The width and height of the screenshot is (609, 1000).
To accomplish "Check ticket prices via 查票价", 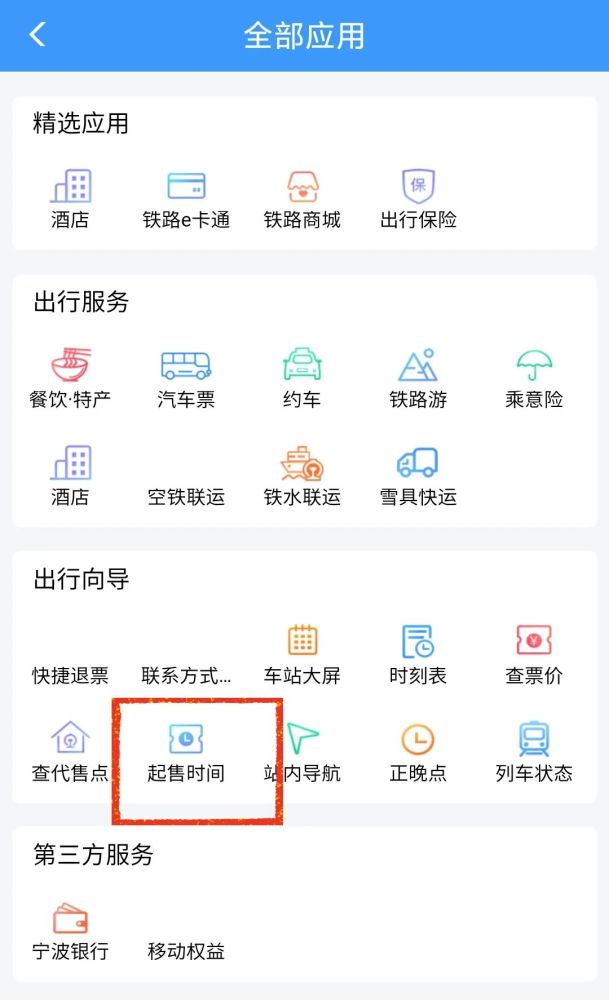I will click(534, 655).
